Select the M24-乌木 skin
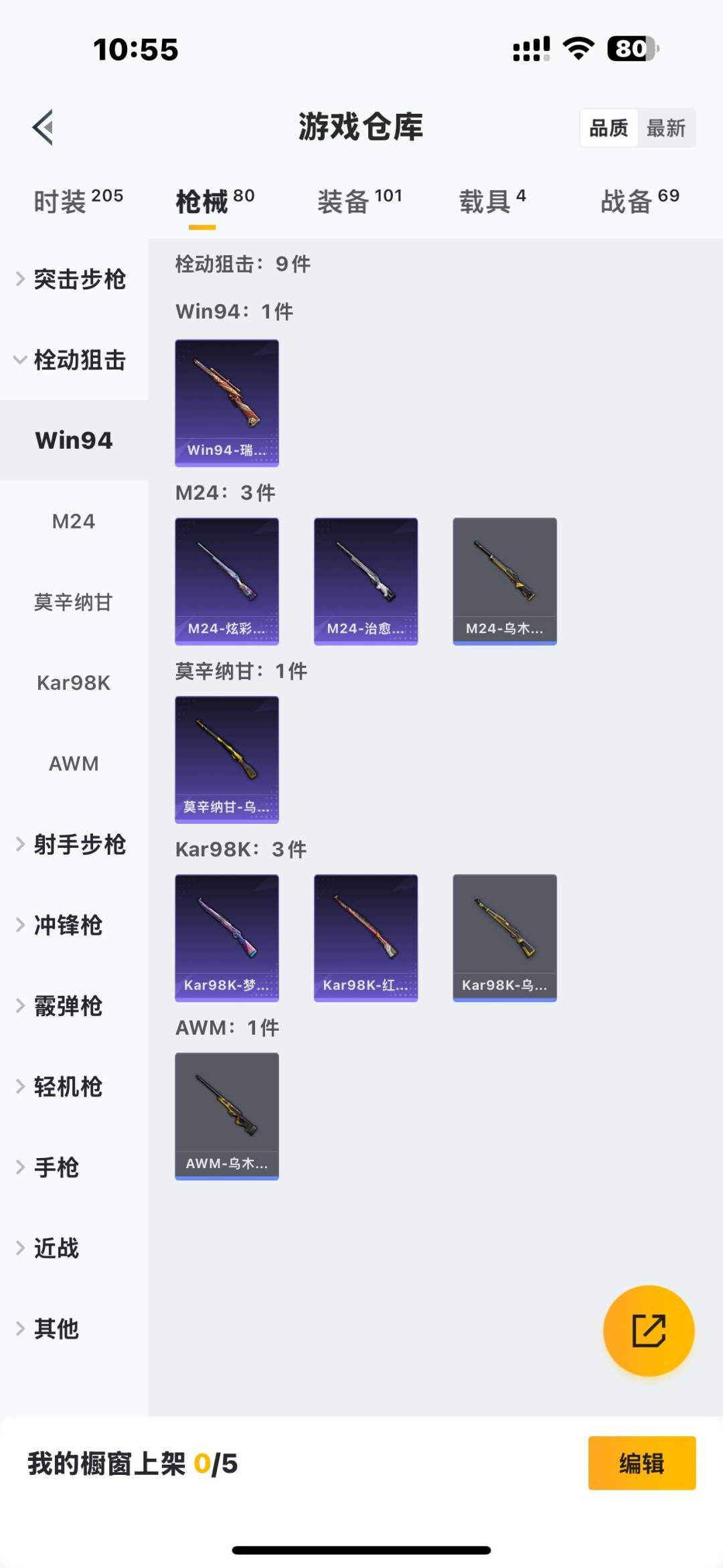 (505, 581)
